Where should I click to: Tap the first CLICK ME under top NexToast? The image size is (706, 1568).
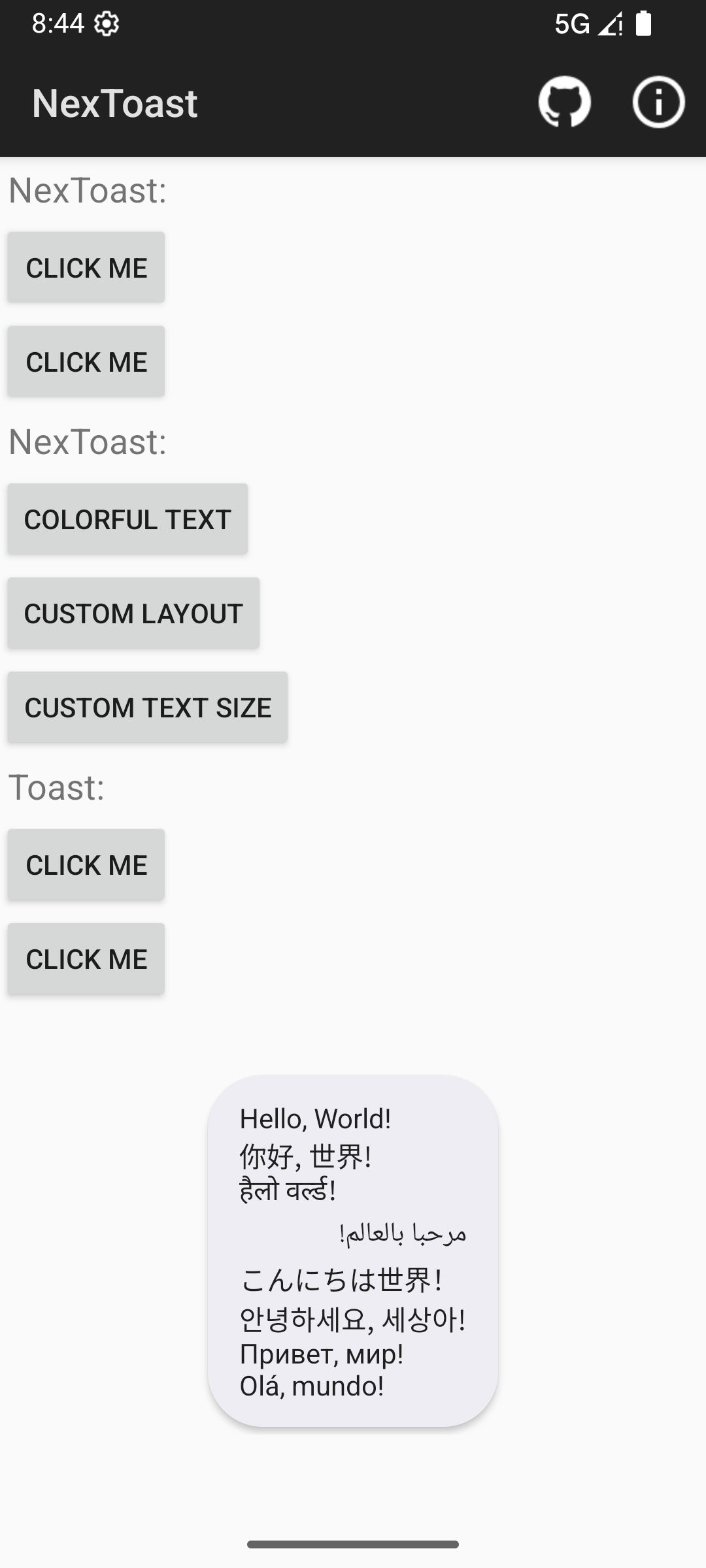(86, 267)
